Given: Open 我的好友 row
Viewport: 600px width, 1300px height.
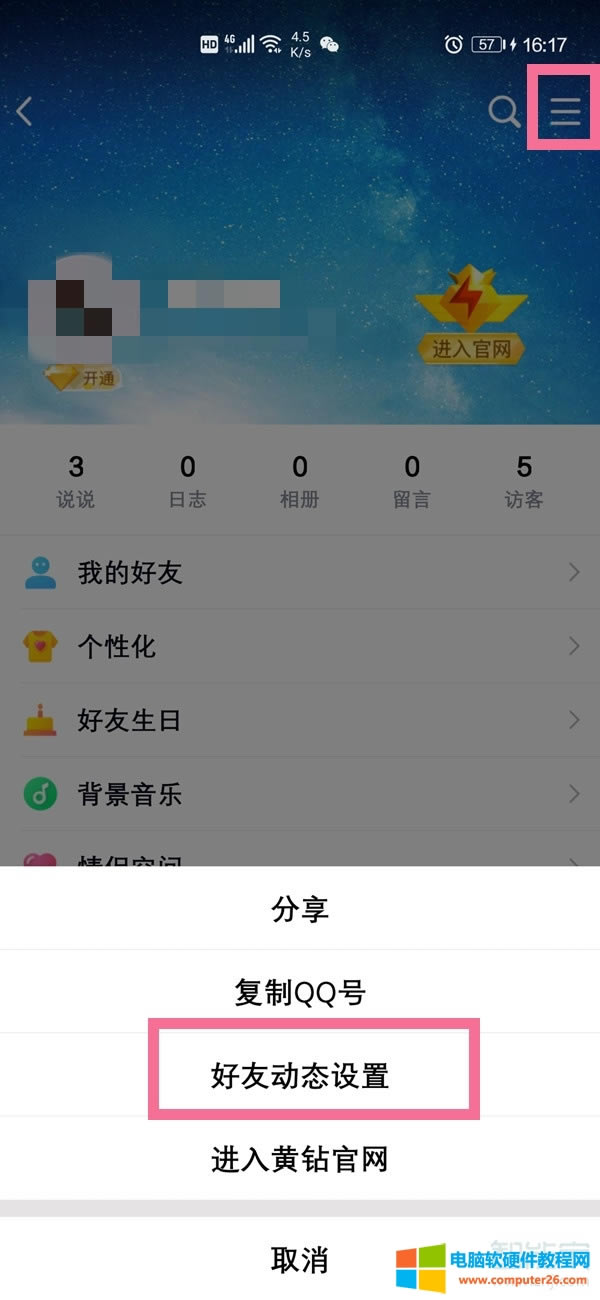Looking at the screenshot, I should (x=300, y=573).
